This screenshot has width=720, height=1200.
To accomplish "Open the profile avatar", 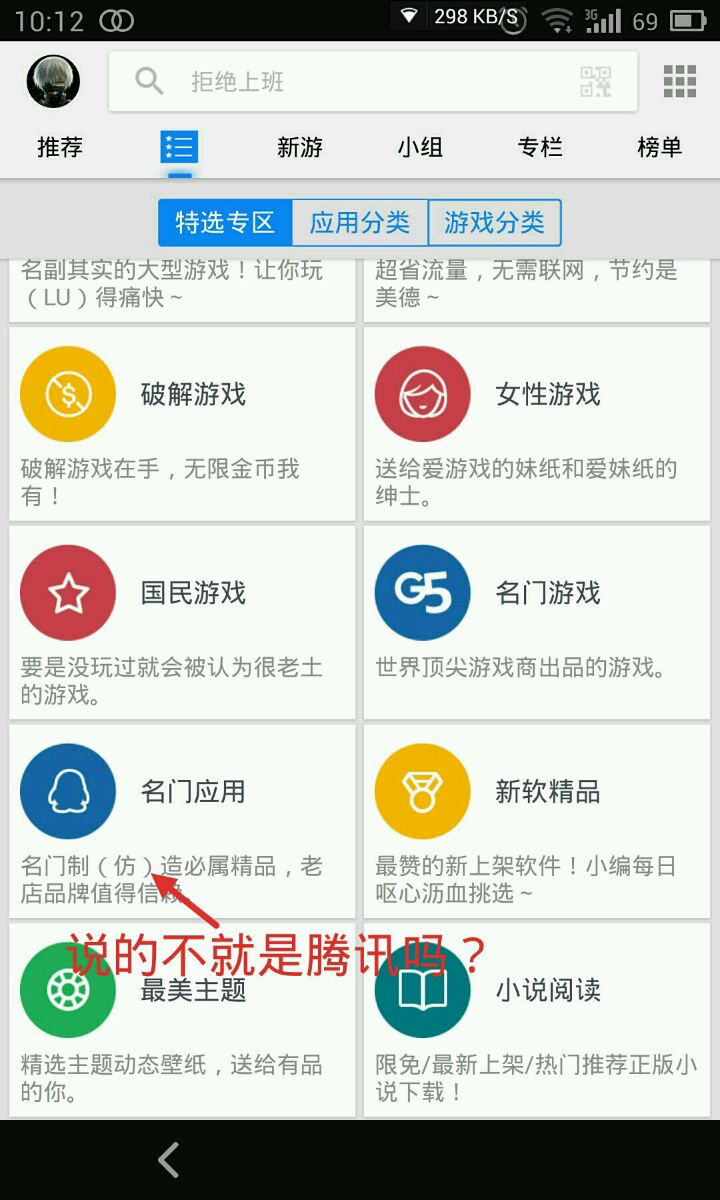I will (53, 81).
